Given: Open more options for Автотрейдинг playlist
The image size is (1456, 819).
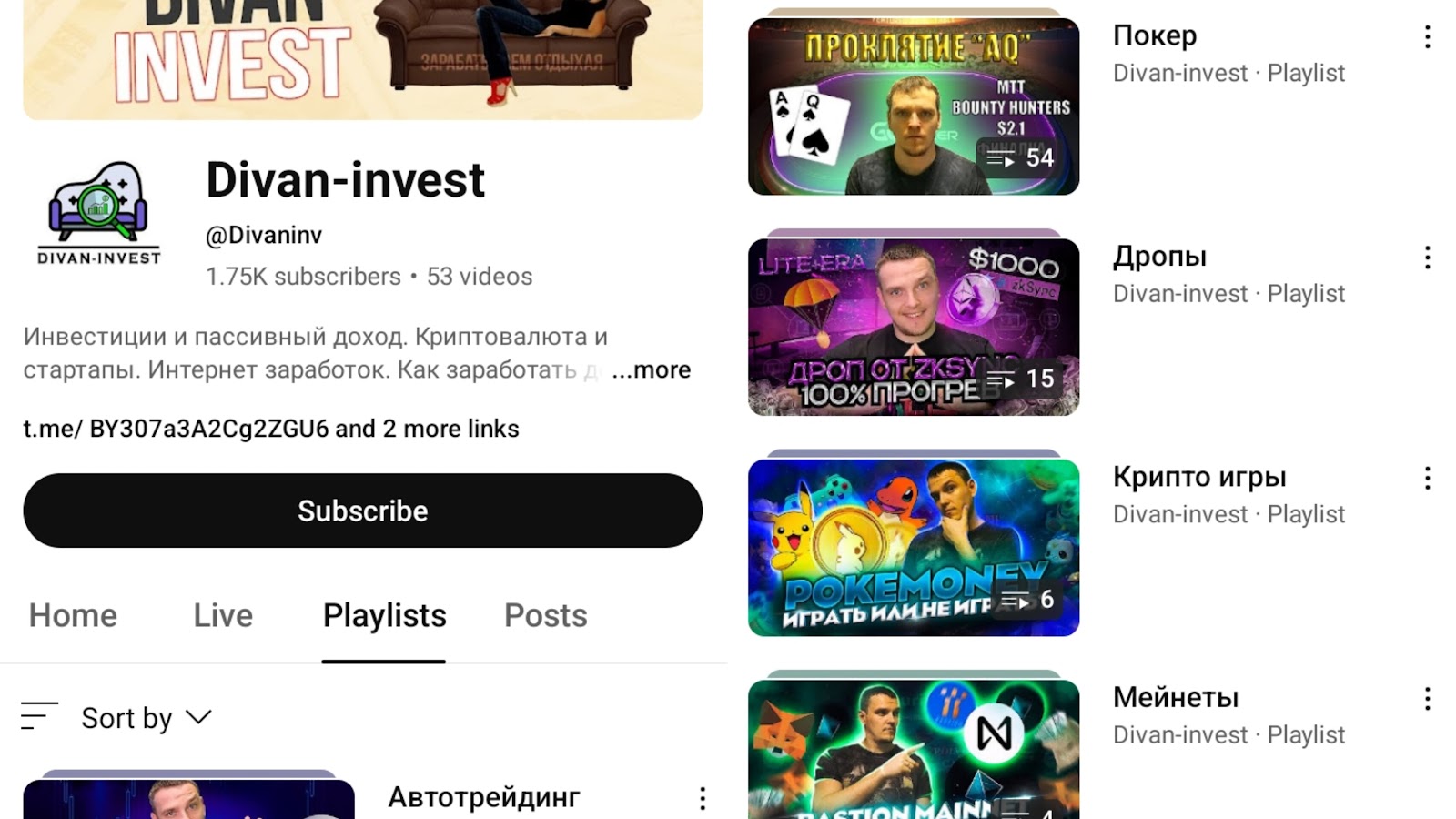Looking at the screenshot, I should pos(702,799).
